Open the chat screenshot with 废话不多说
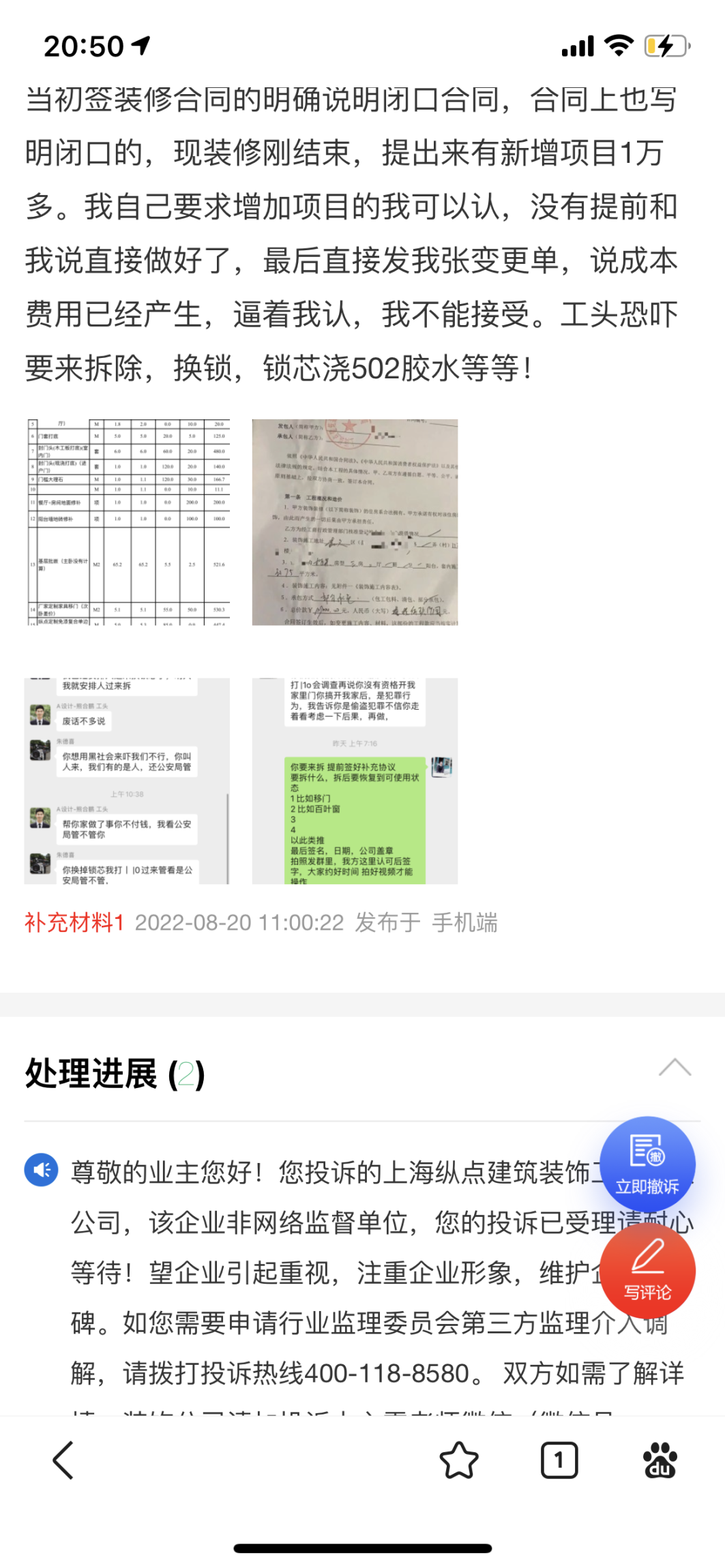The width and height of the screenshot is (725, 1568). [128, 781]
